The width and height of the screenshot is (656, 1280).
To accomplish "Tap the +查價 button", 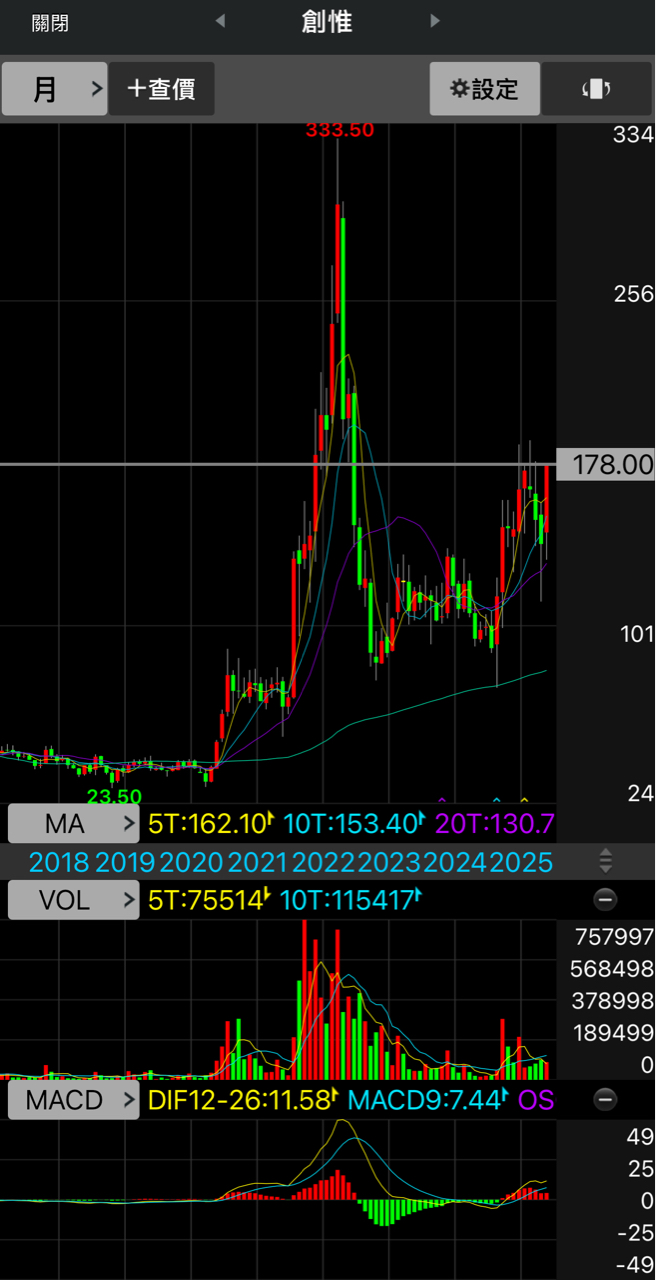I will pos(161,89).
